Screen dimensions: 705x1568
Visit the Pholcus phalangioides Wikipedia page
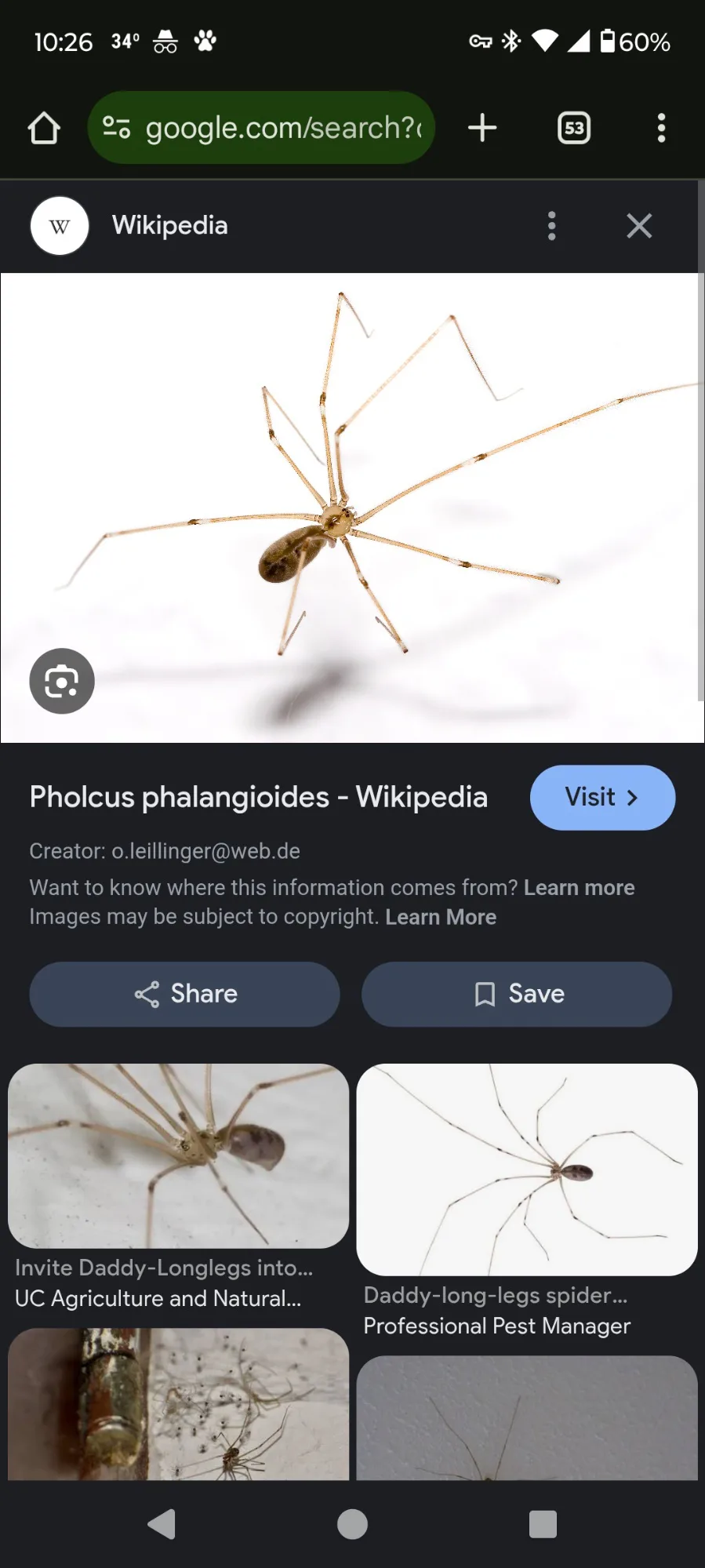coord(601,798)
